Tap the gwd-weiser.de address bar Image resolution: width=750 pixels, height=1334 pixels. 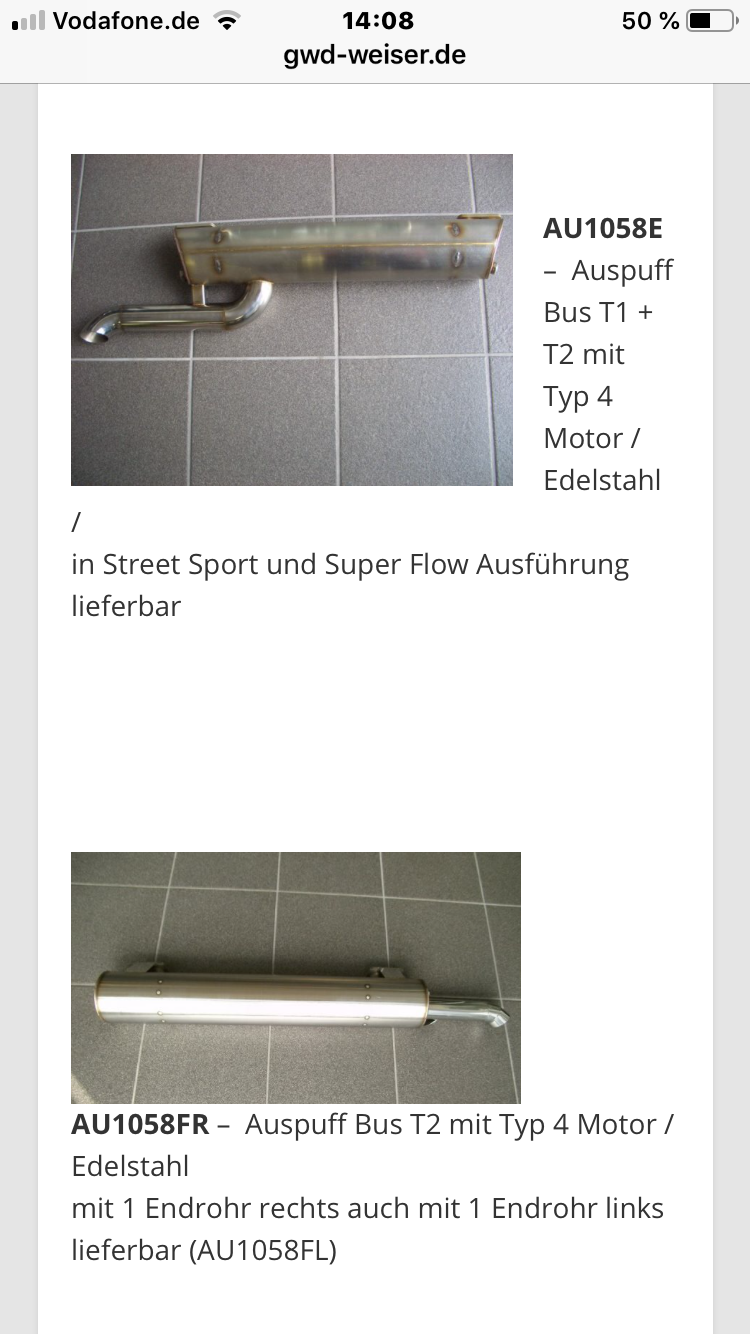374,54
